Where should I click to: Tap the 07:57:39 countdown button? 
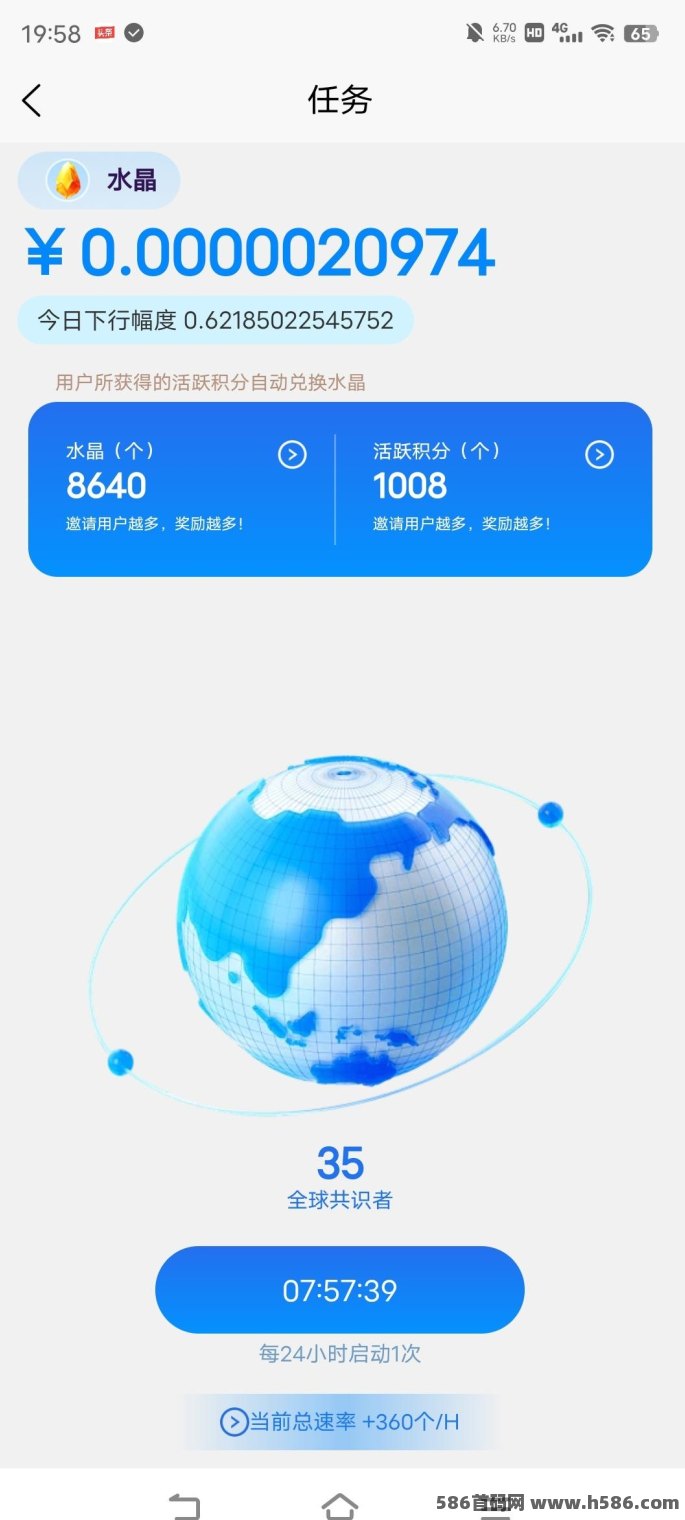tap(339, 1290)
